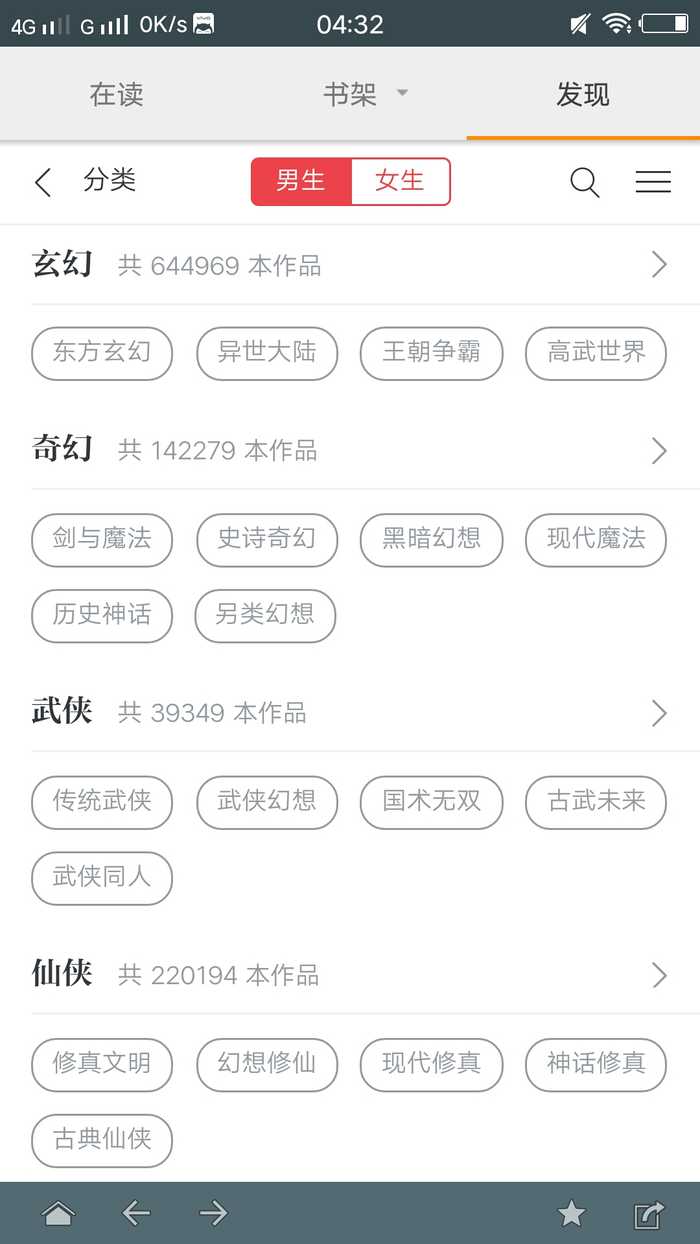
Task: Switch to the 在读 tab
Action: pyautogui.click(x=117, y=95)
